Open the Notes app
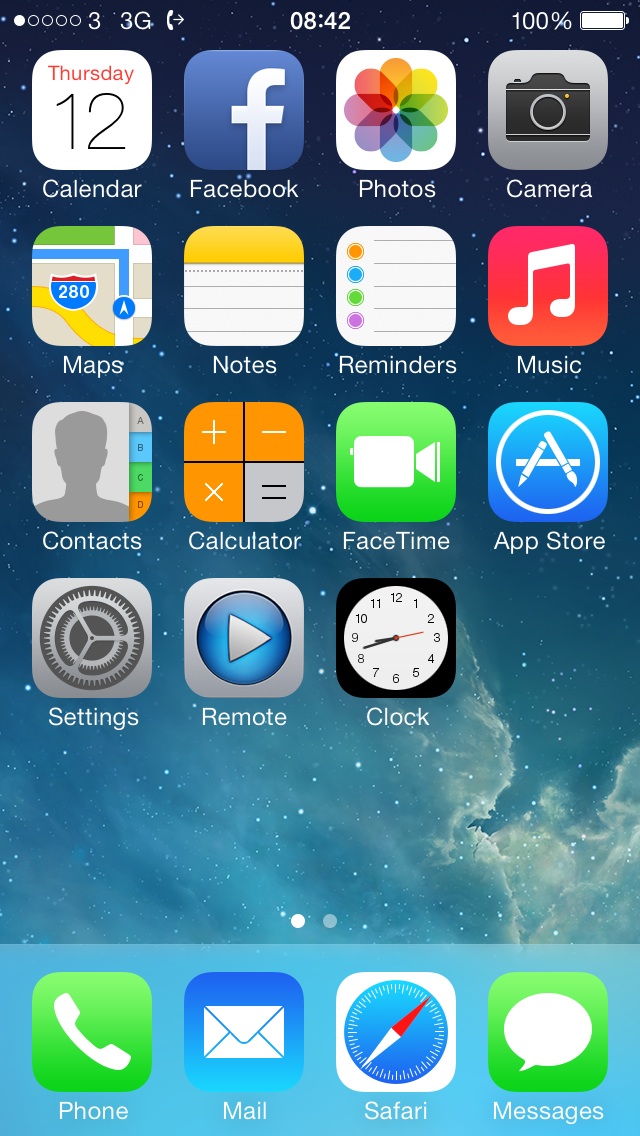640x1136 pixels. point(244,286)
